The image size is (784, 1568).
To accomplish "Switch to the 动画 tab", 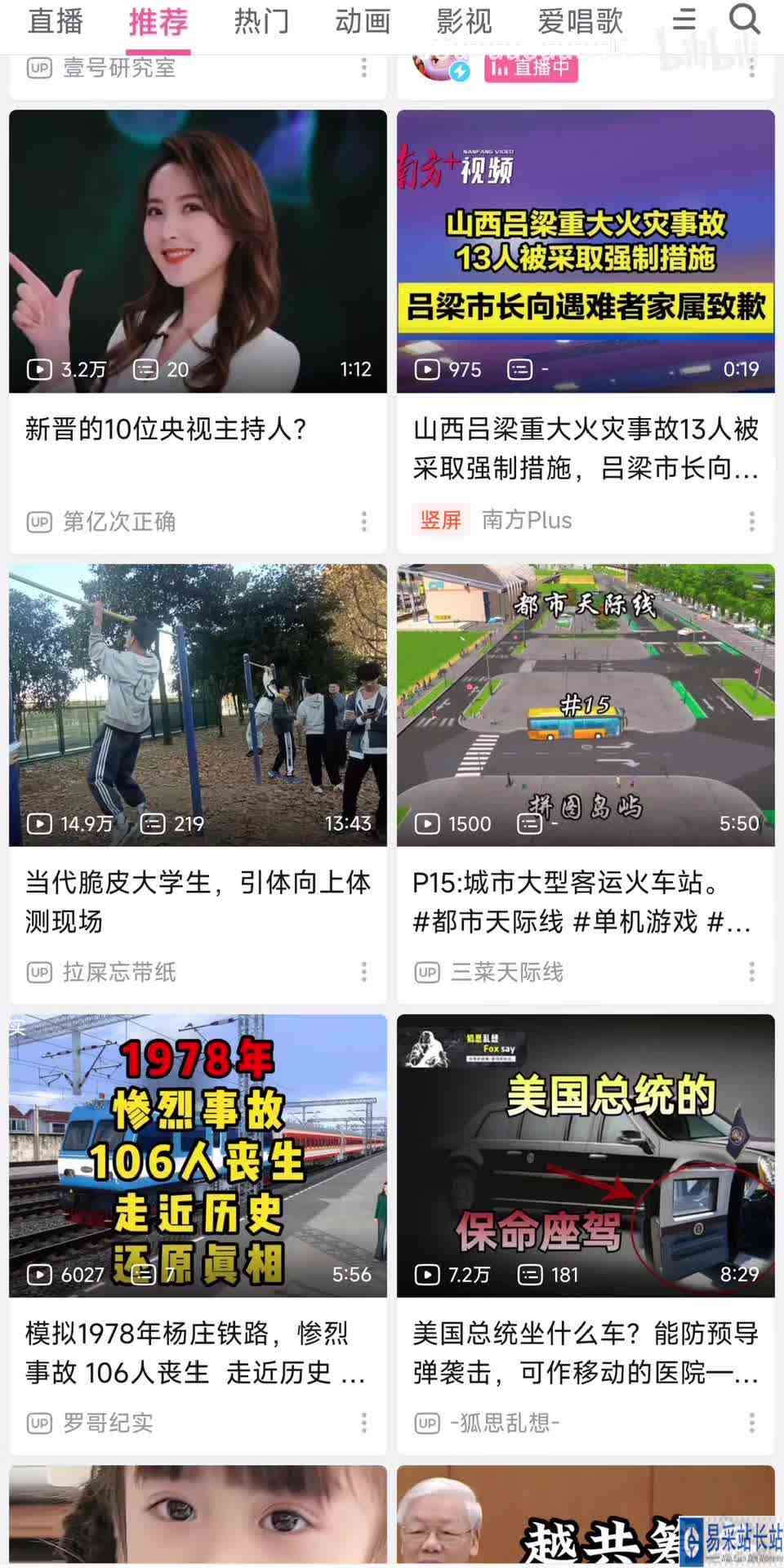I will click(363, 21).
